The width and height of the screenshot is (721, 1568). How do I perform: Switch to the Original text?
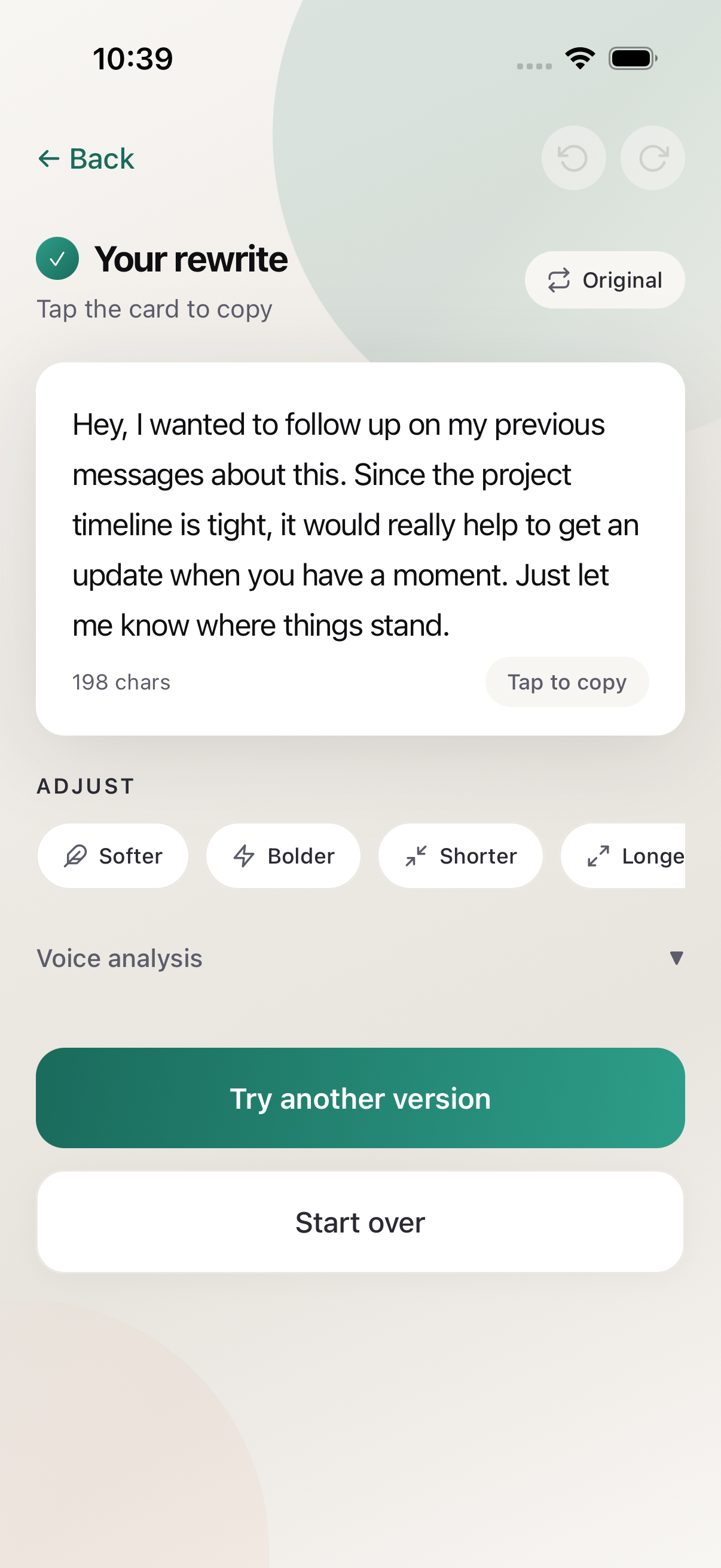pos(604,280)
